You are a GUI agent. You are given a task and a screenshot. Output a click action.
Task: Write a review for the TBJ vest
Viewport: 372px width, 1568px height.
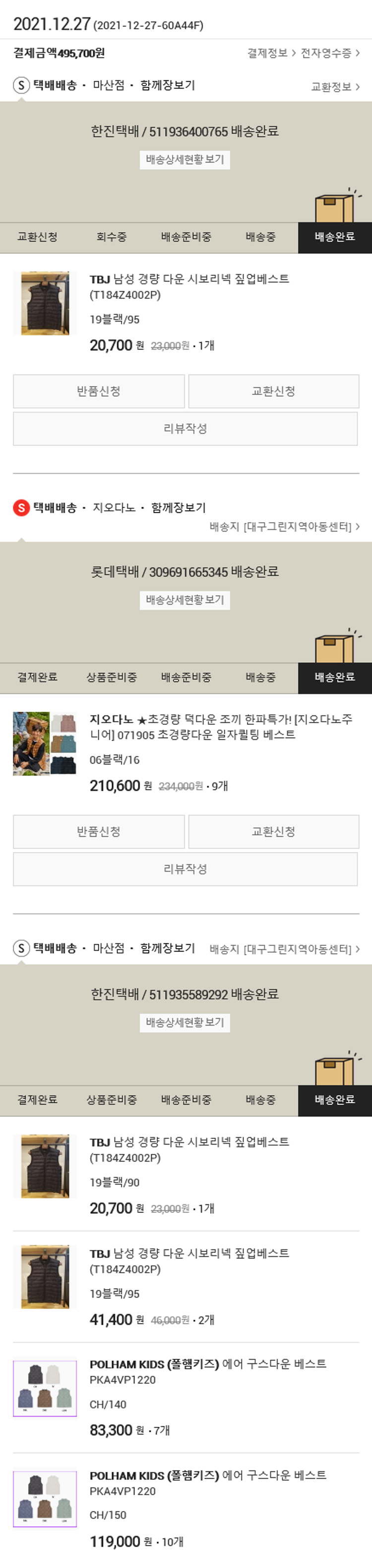(186, 429)
